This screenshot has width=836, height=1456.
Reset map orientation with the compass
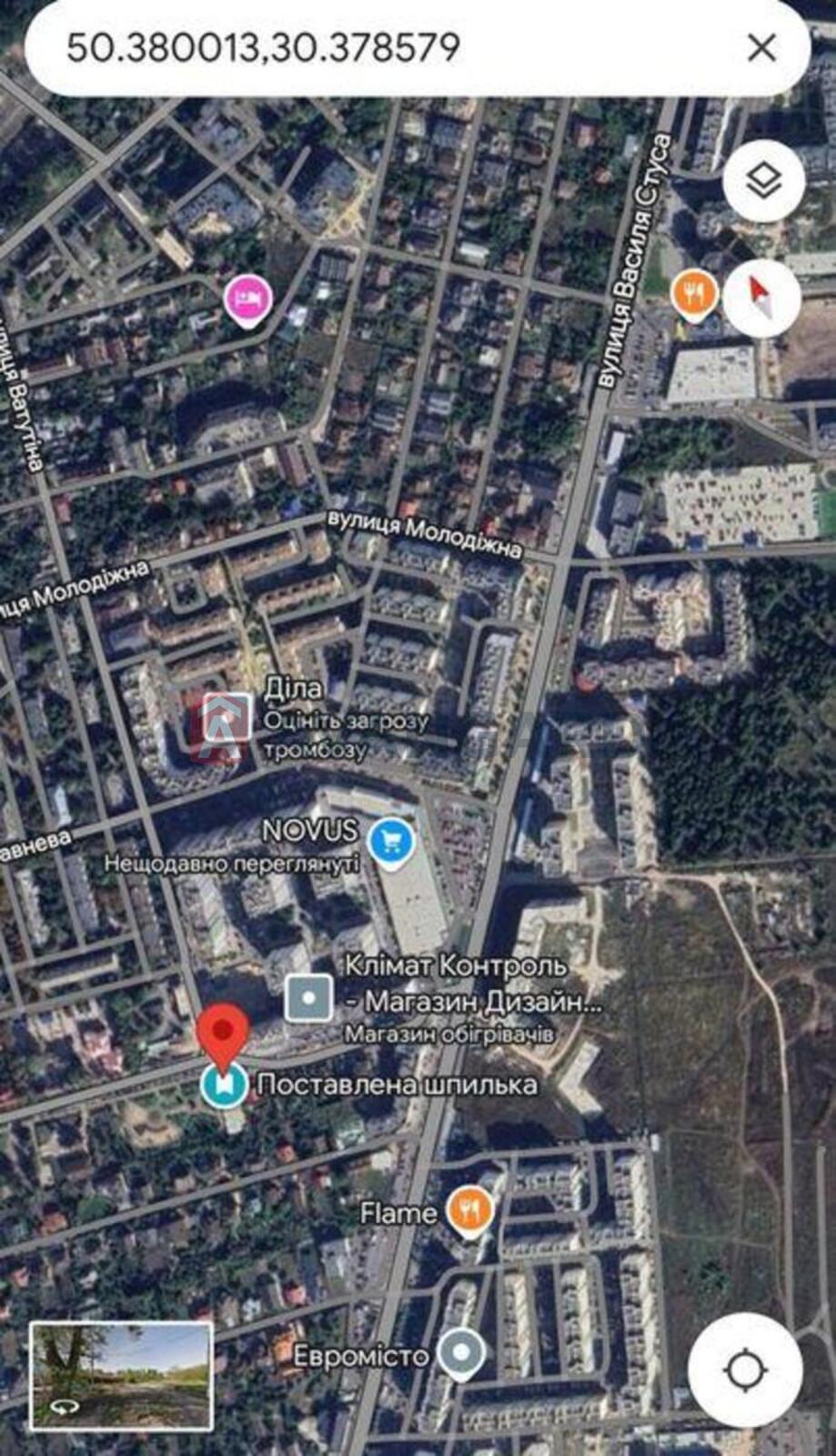point(760,297)
